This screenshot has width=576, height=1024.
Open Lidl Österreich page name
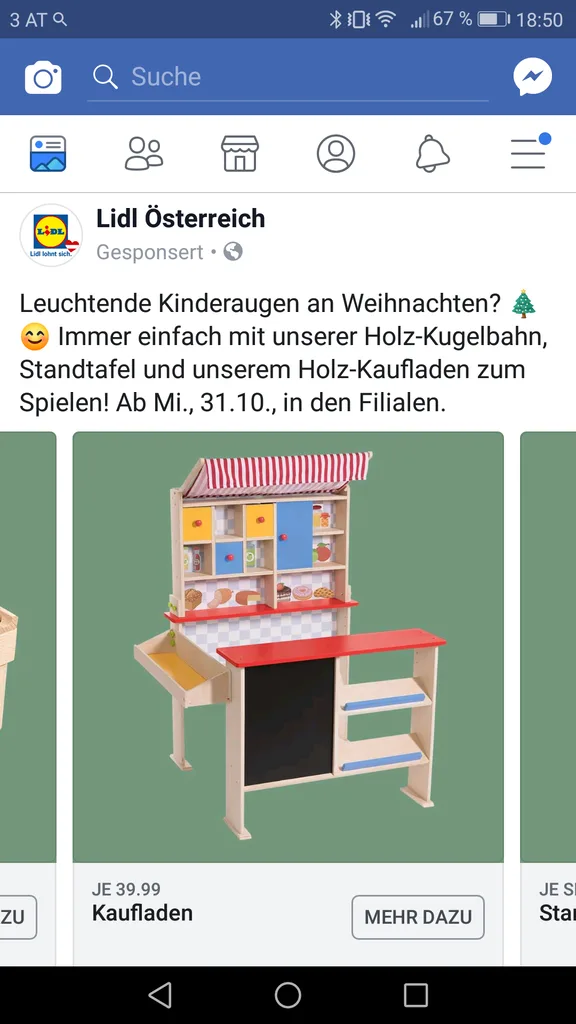[x=180, y=218]
